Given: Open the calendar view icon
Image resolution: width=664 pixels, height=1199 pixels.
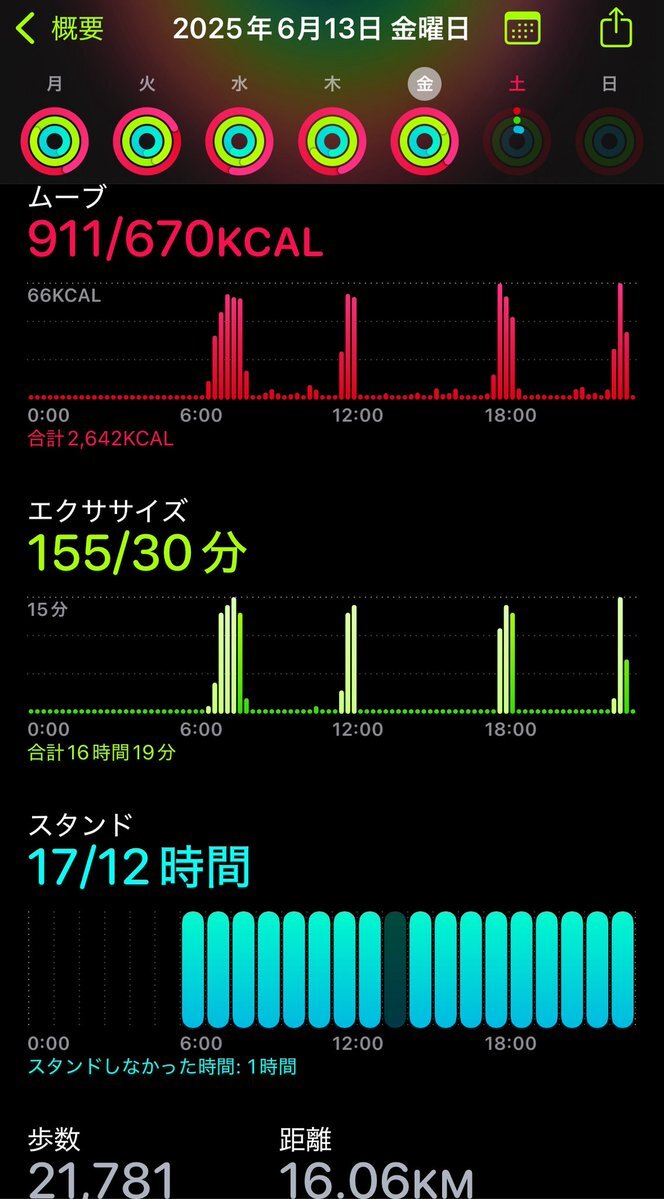Looking at the screenshot, I should 522,29.
